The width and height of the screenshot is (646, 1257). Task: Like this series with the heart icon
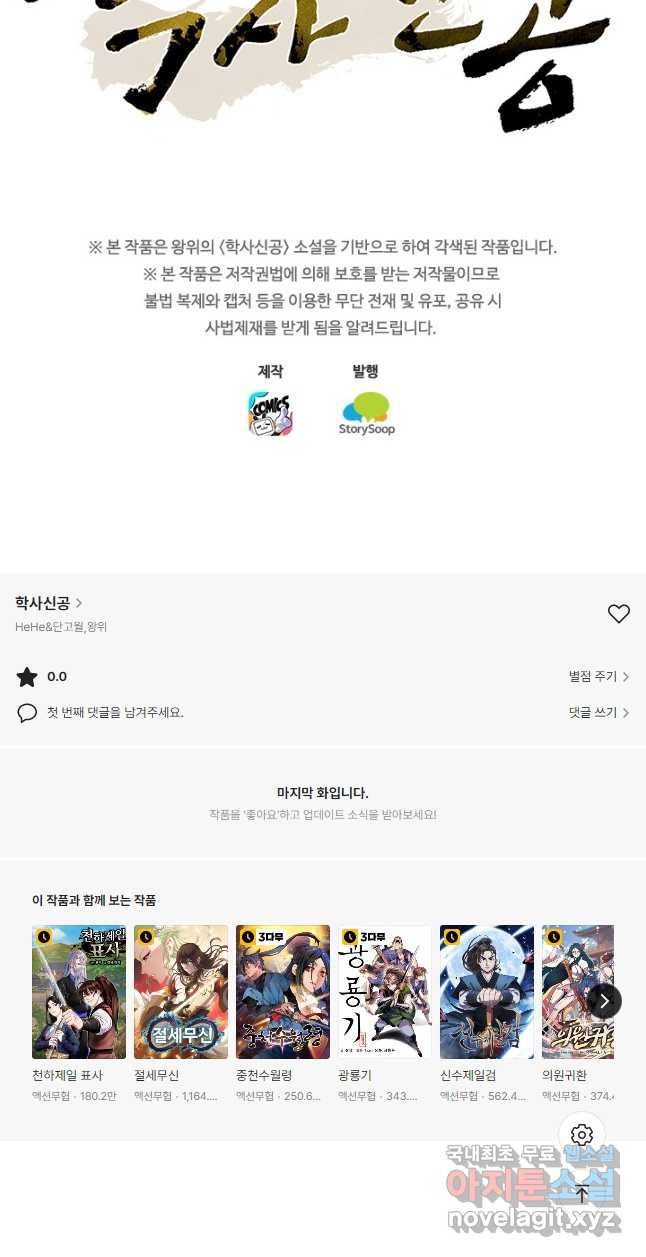(618, 614)
